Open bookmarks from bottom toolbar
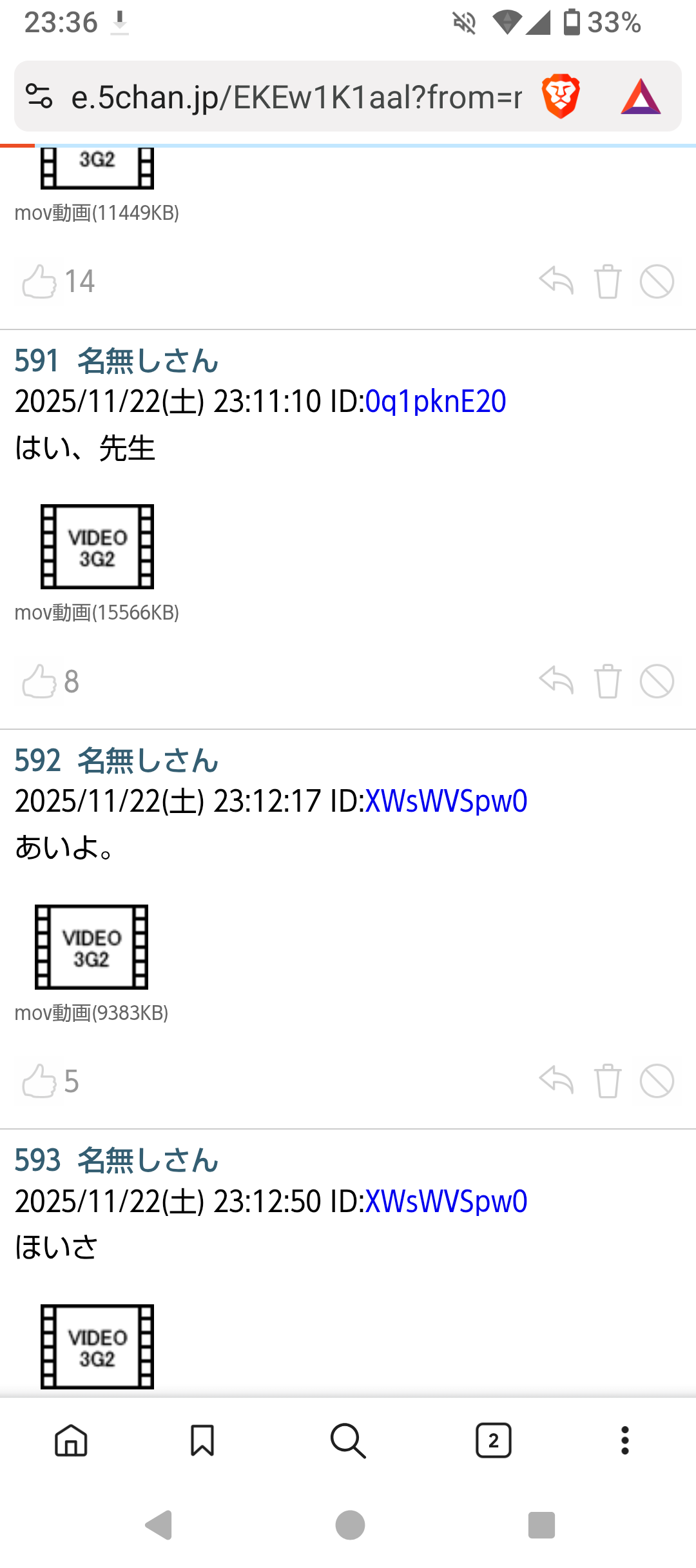 pyautogui.click(x=202, y=1440)
